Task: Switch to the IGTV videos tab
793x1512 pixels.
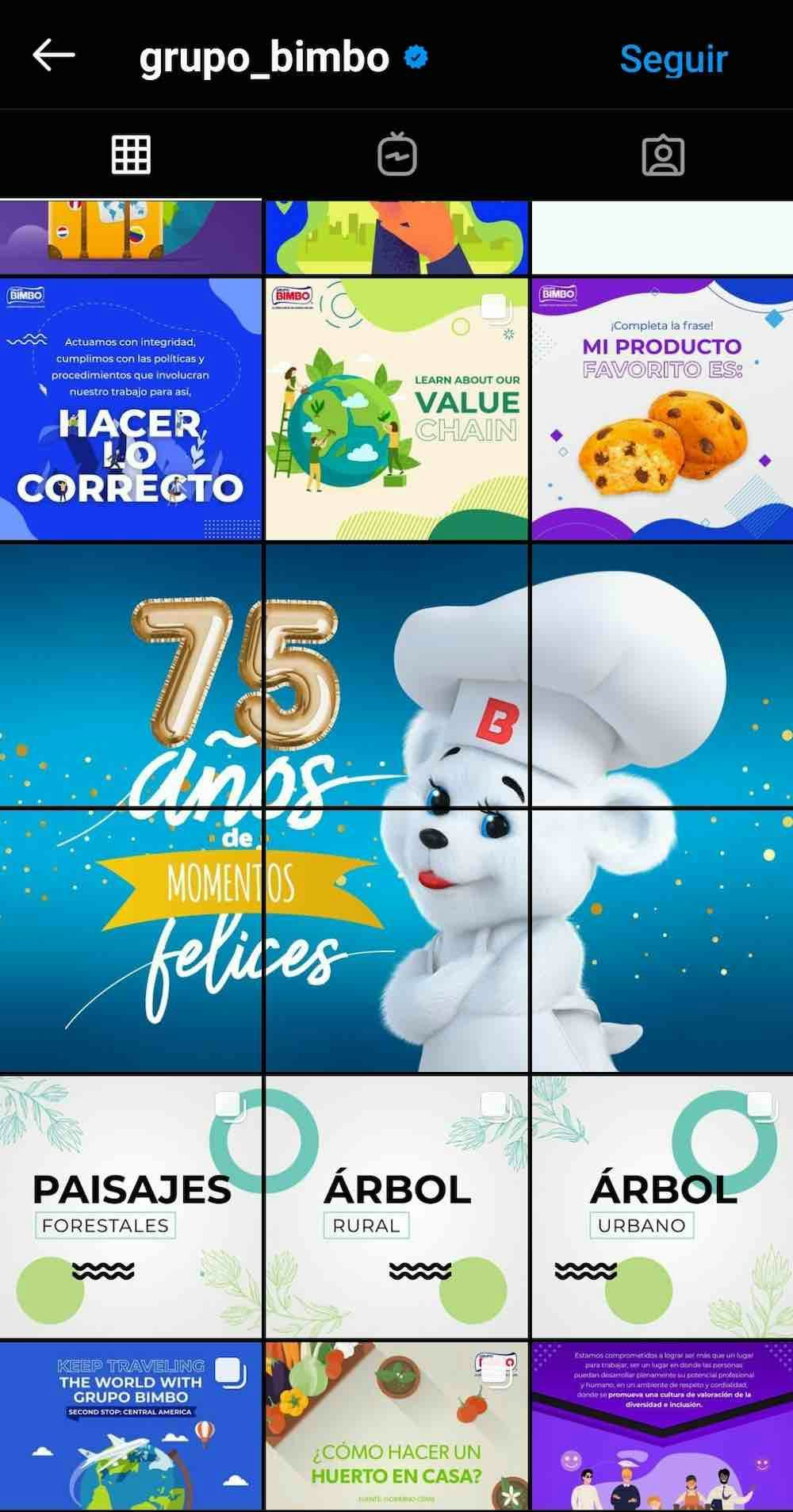Action: click(x=396, y=155)
